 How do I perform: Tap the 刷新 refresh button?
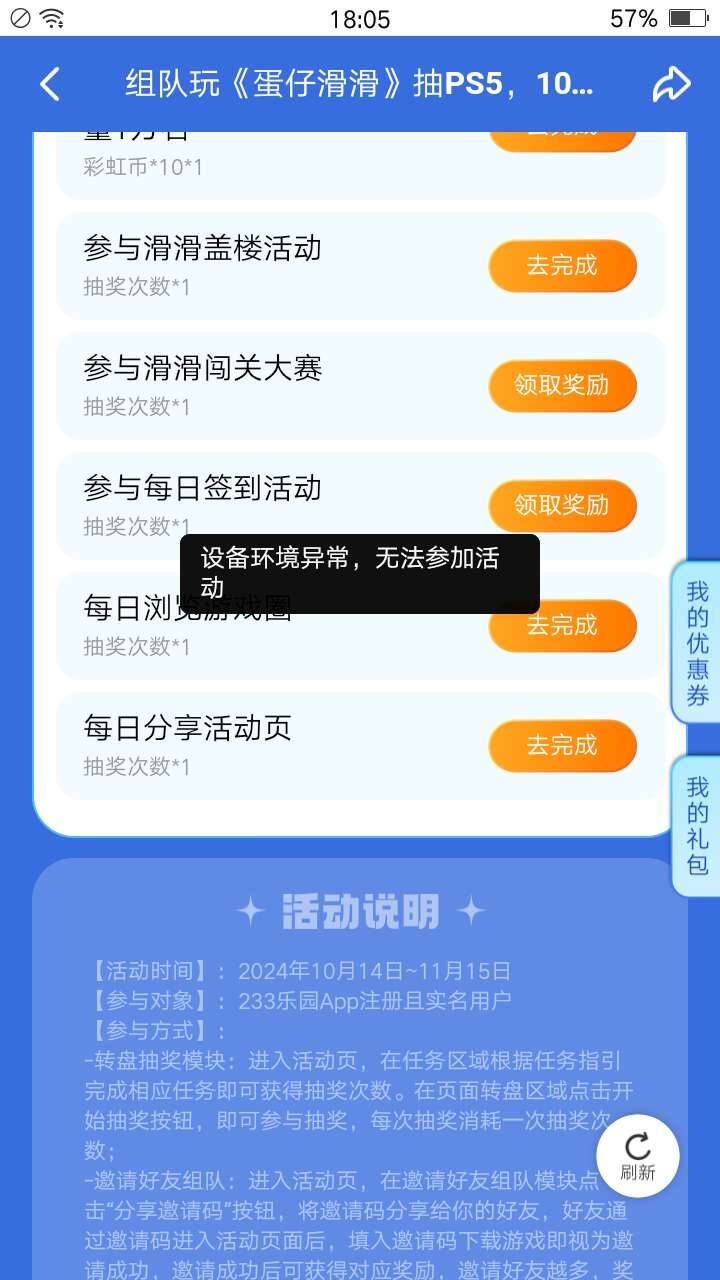(x=638, y=1156)
